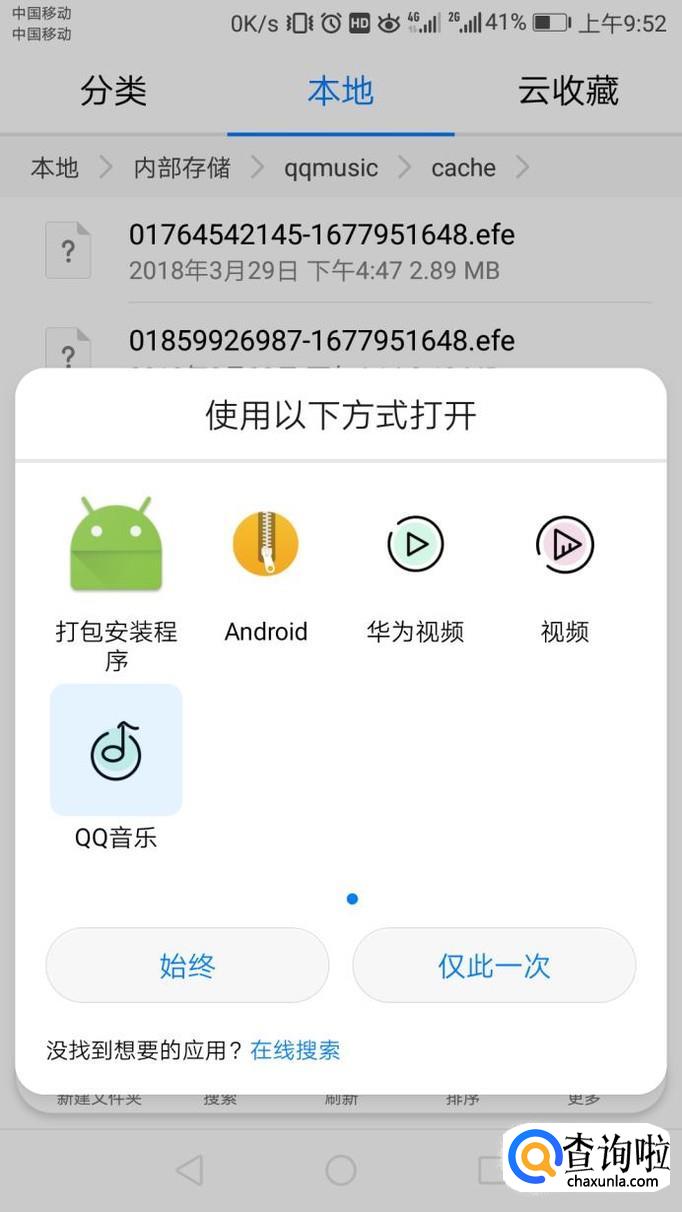Go to 内部存储 in the breadcrumb
Screen dimensions: 682x1212
[182, 168]
